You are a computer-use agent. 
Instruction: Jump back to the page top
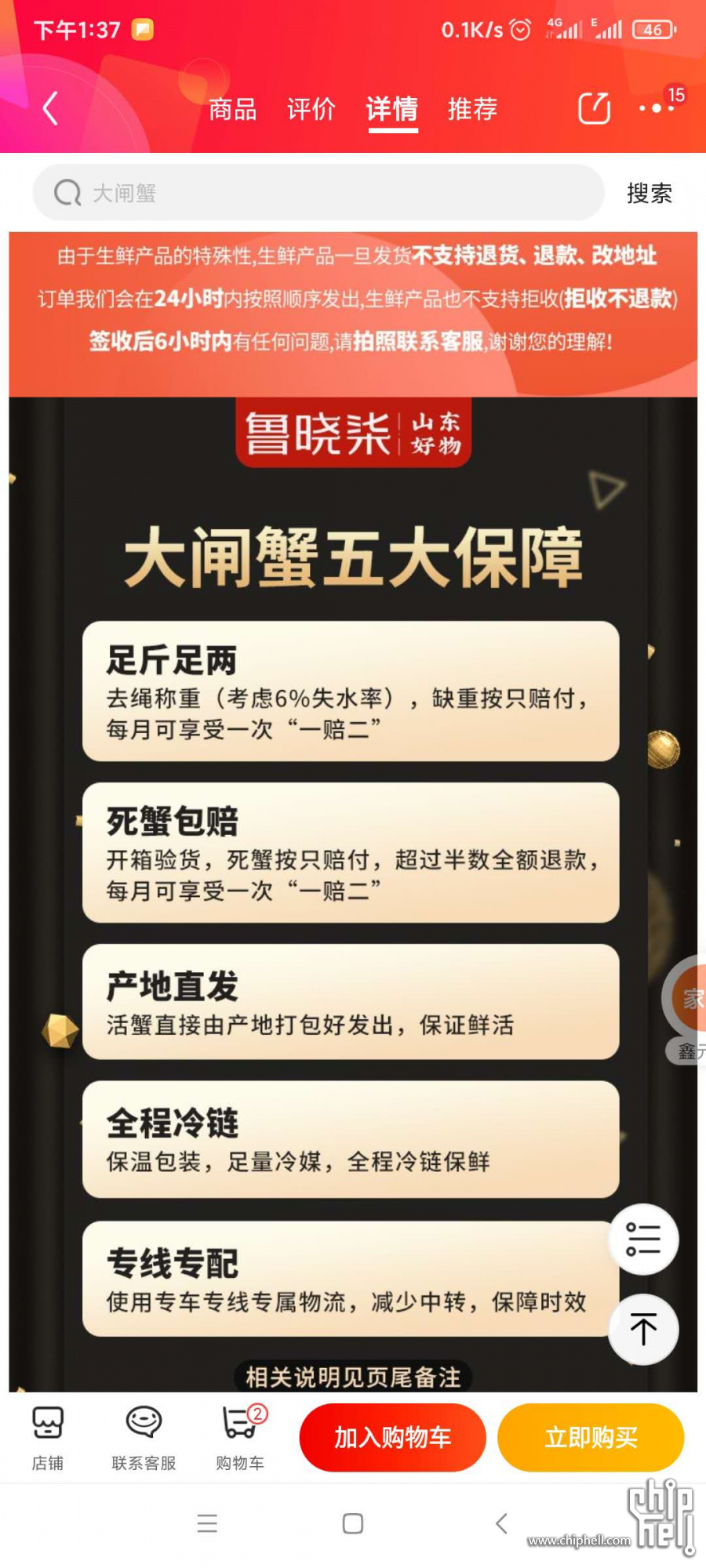tap(643, 1330)
